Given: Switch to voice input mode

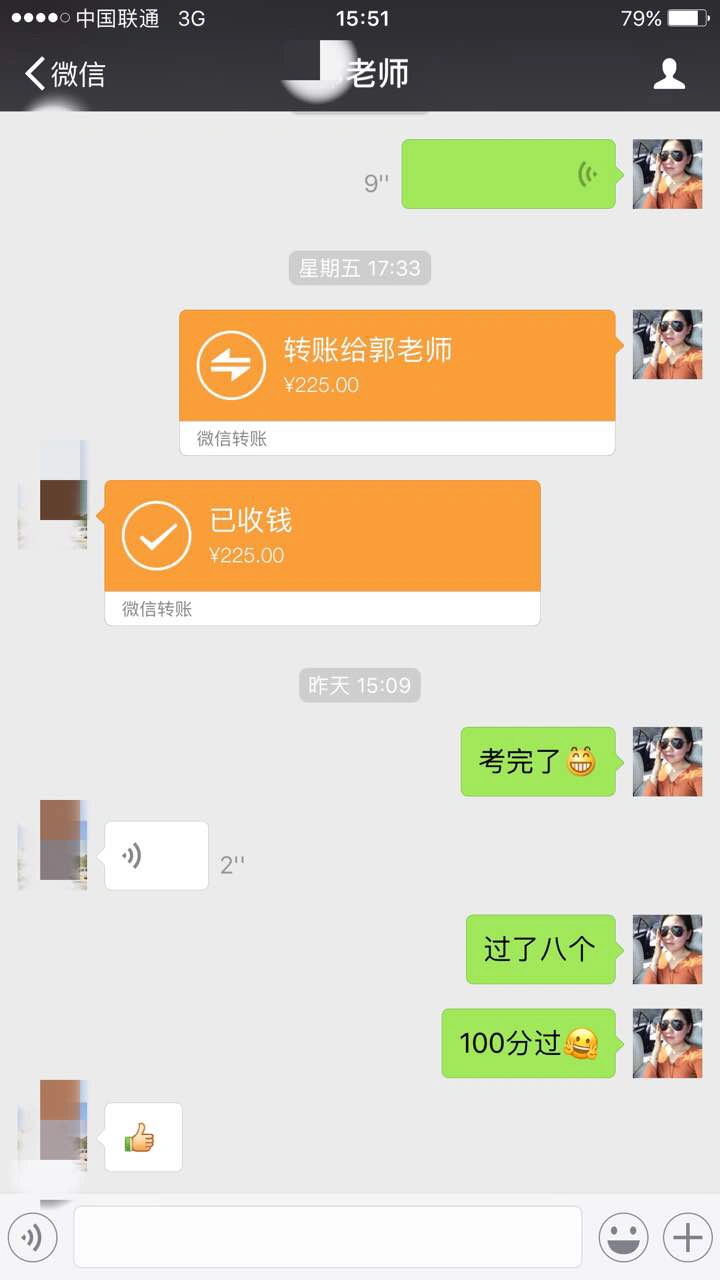Looking at the screenshot, I should (x=33, y=1238).
